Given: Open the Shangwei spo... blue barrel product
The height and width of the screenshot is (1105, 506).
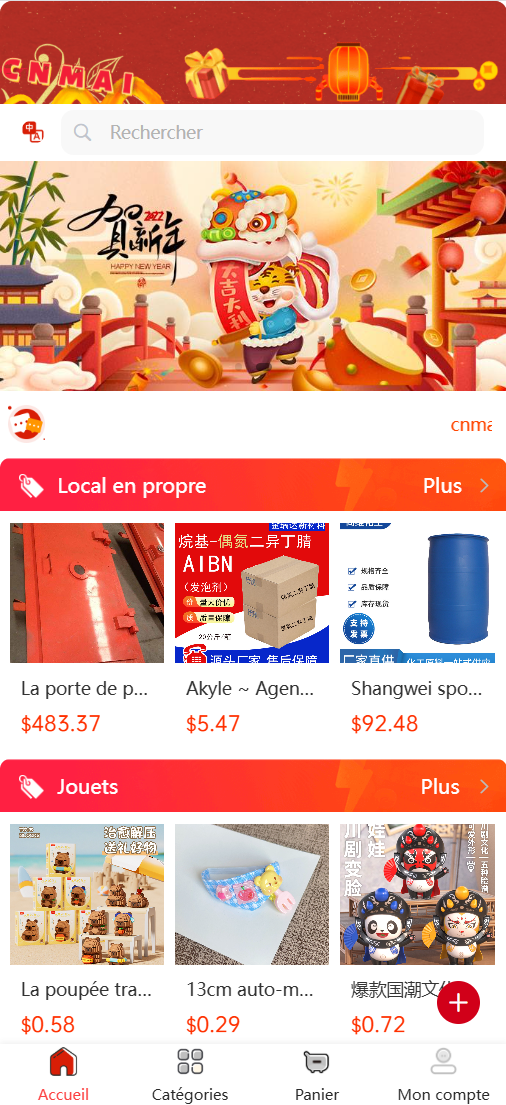Looking at the screenshot, I should click(417, 629).
